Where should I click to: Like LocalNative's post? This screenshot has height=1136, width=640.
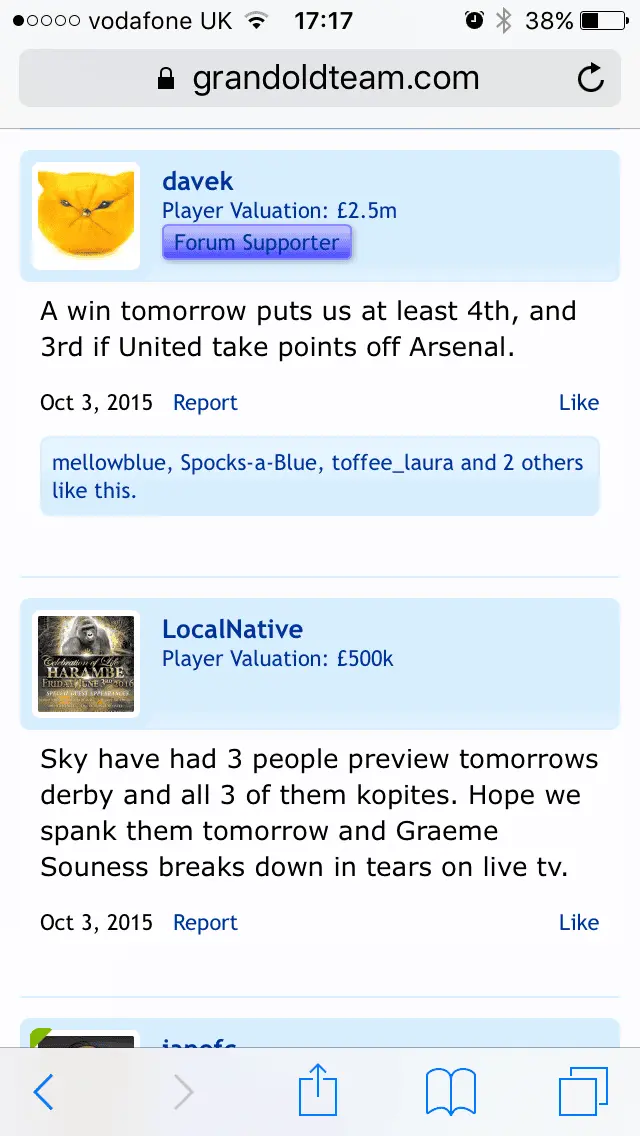(578, 923)
